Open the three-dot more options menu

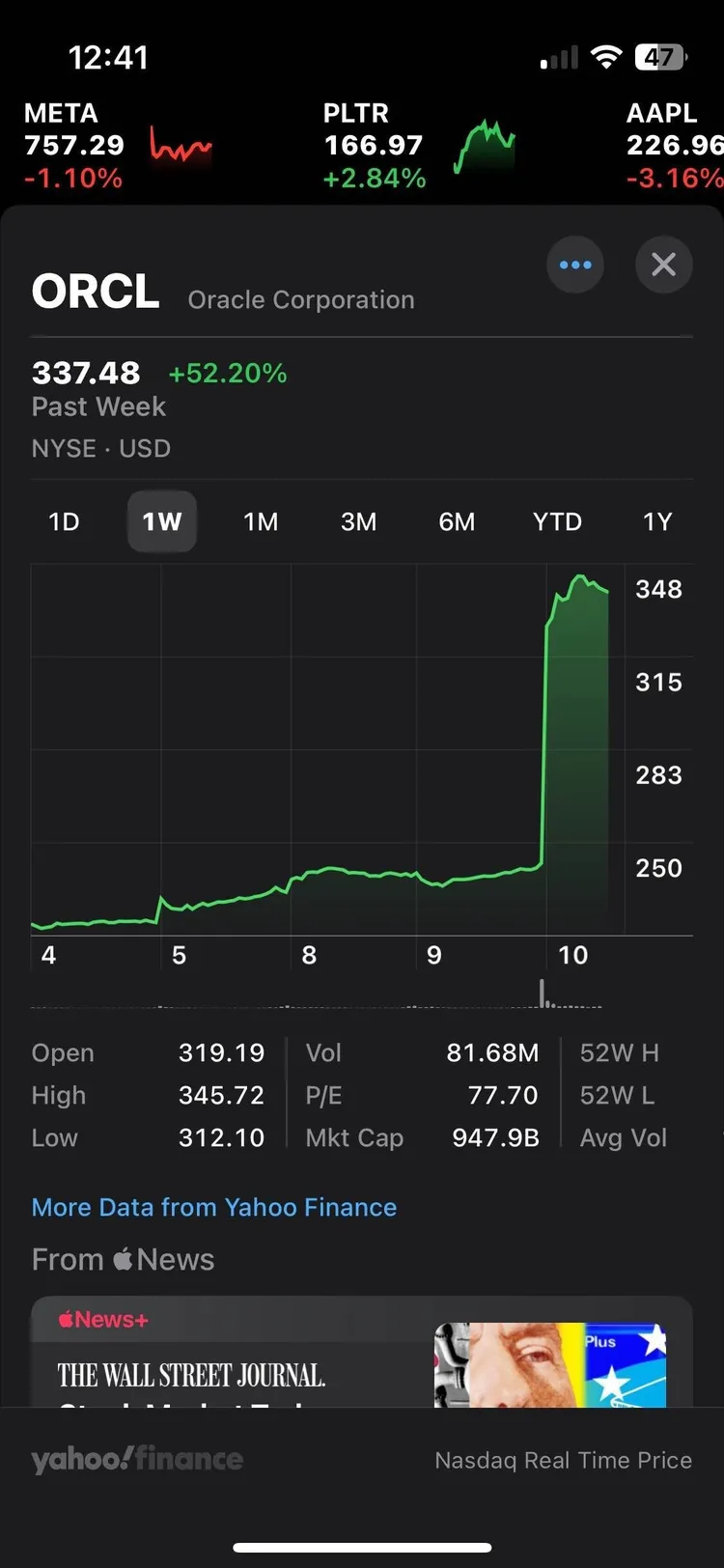575,265
